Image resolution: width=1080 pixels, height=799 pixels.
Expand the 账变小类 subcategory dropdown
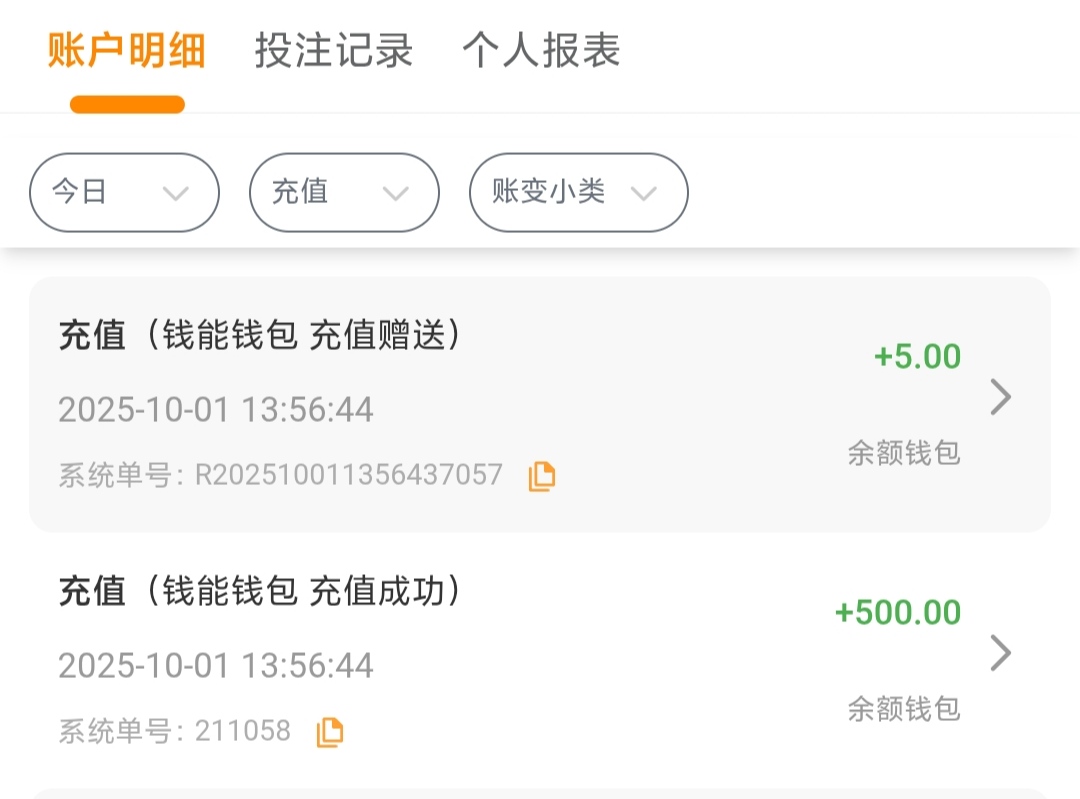578,193
